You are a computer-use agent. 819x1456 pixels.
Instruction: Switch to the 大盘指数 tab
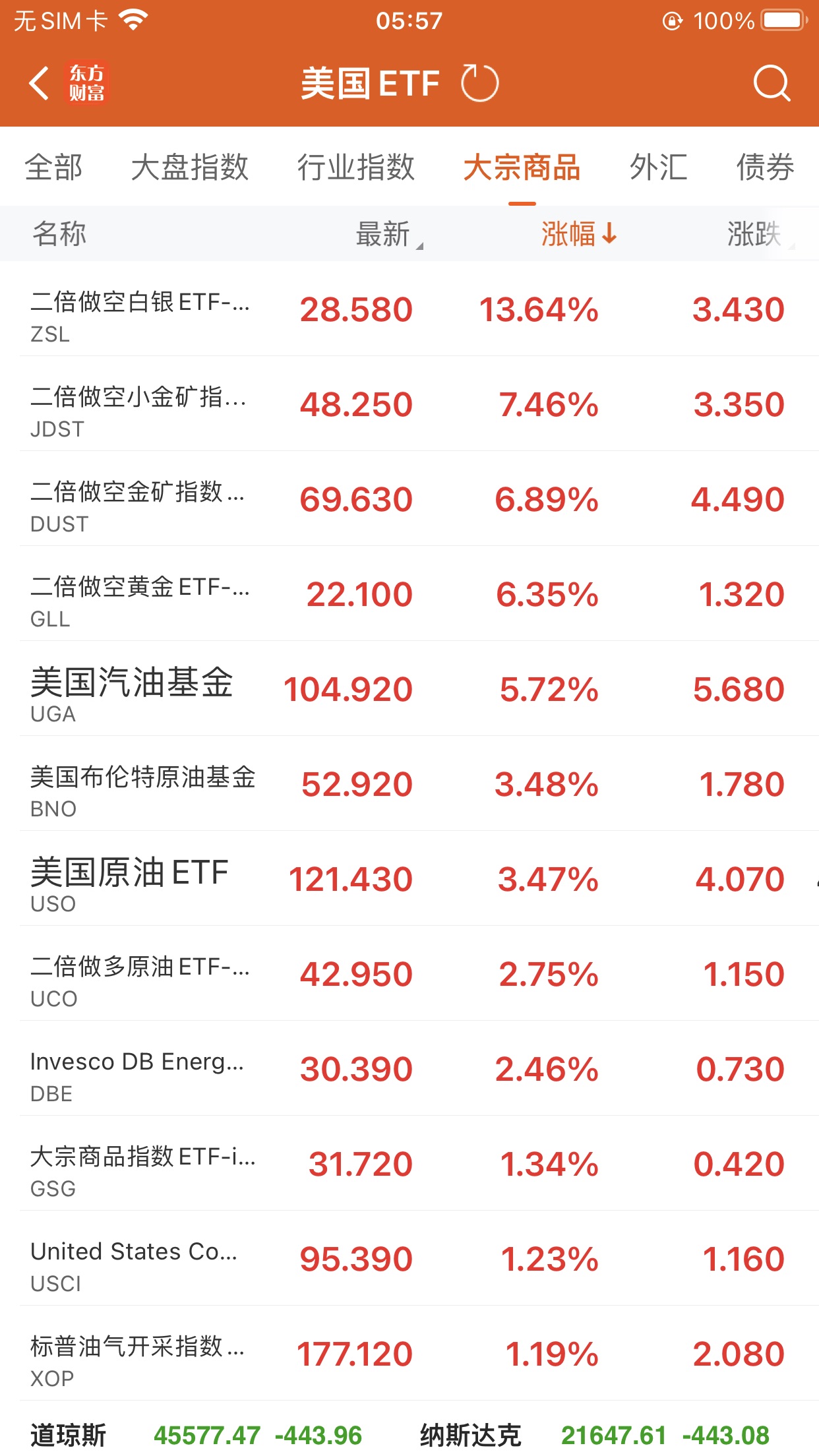click(x=190, y=167)
